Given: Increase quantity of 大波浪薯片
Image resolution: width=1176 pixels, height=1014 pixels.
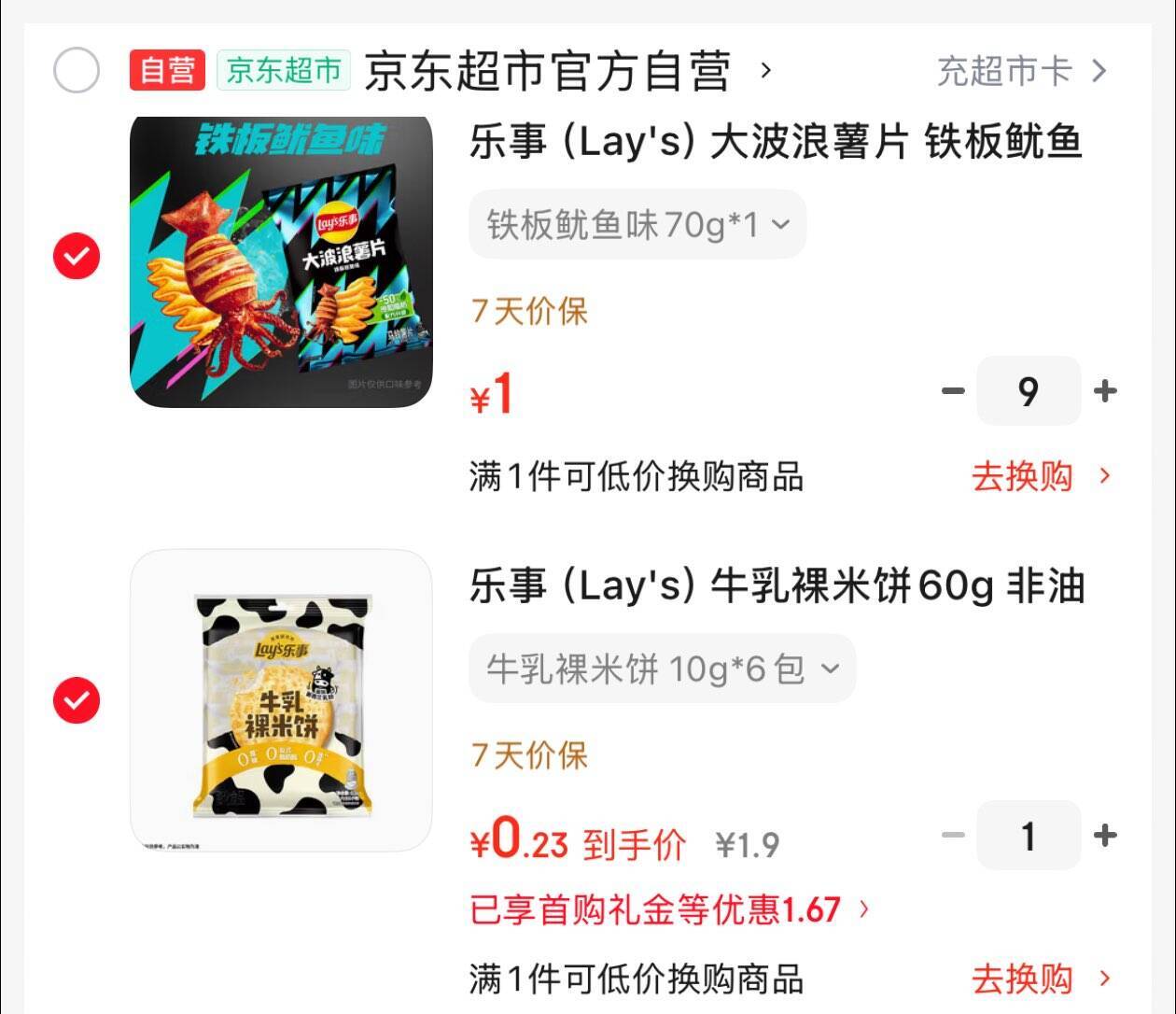Looking at the screenshot, I should [x=1105, y=390].
